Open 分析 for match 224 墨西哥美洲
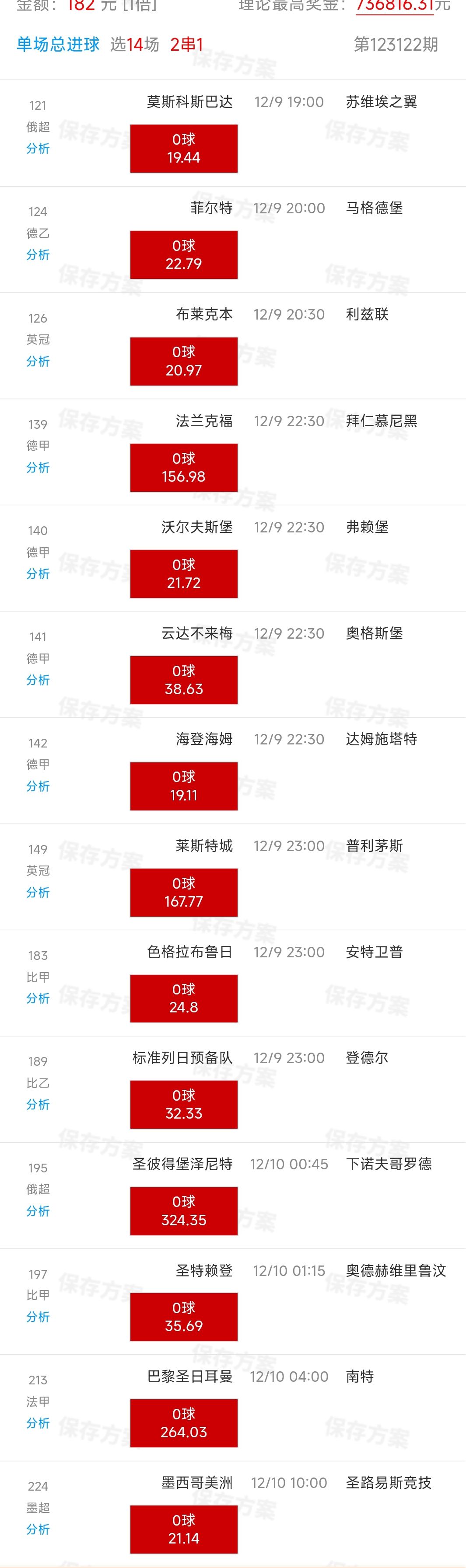 point(38,1529)
